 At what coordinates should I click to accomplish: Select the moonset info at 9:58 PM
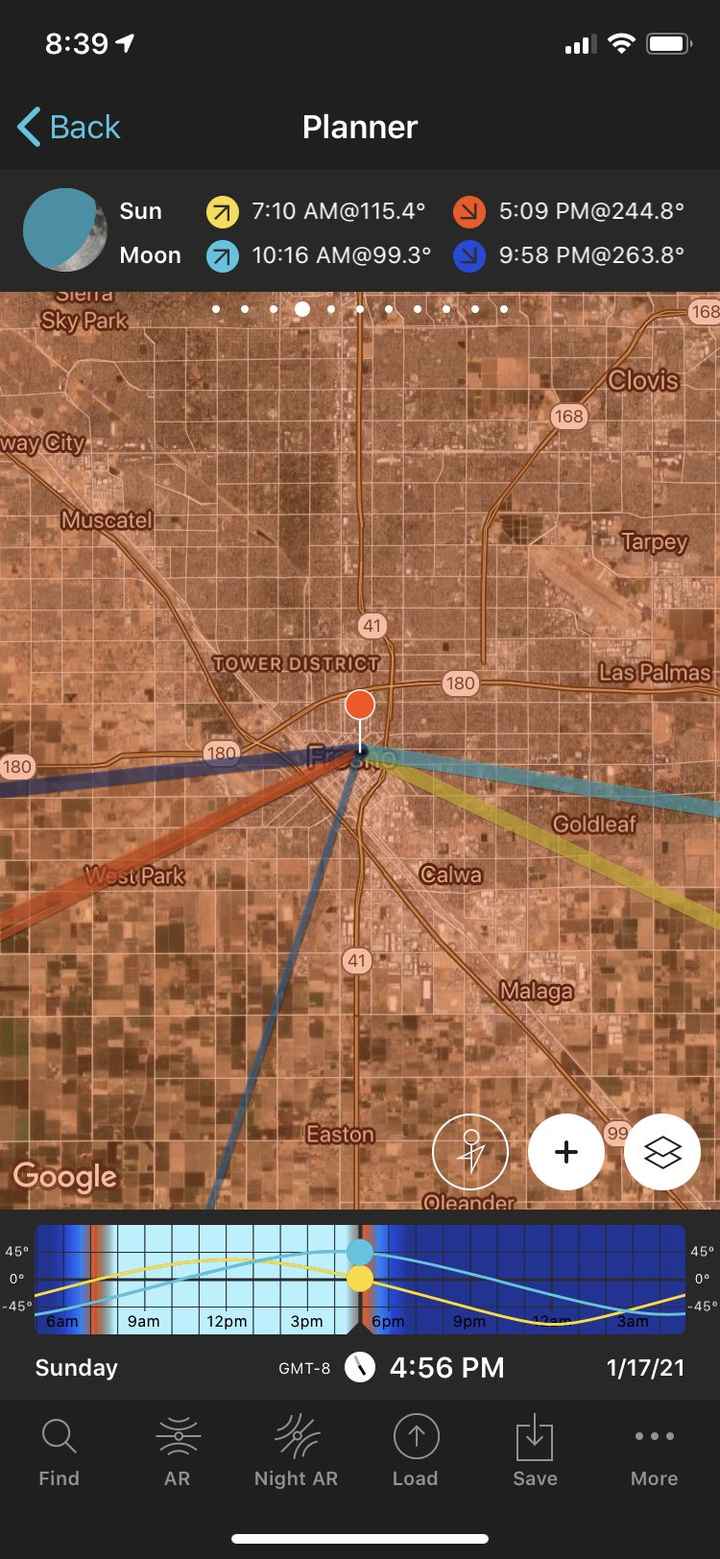568,256
